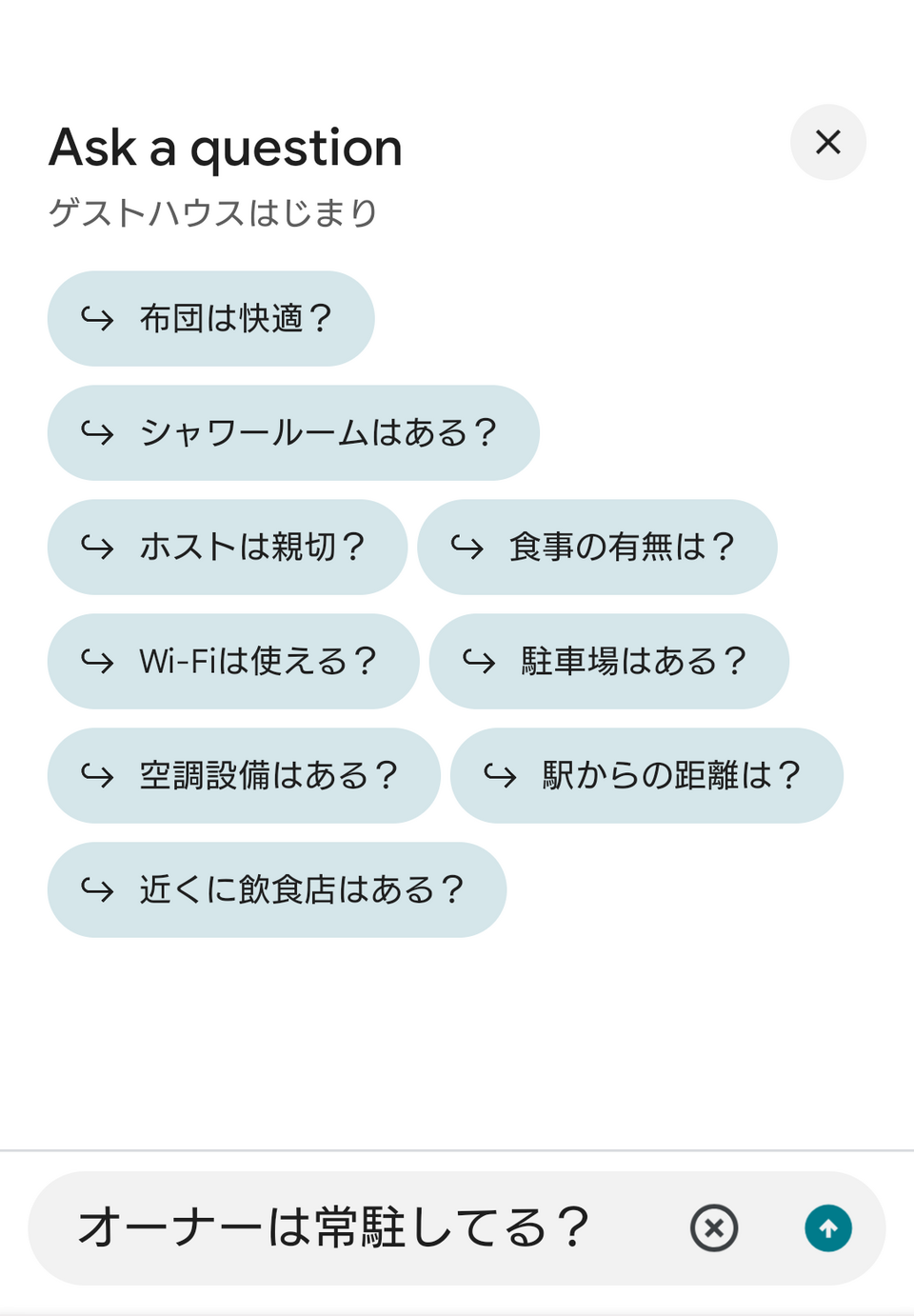
Task: Tap the reply arrow on 近くに飲食店はある？ chip
Action: click(98, 889)
